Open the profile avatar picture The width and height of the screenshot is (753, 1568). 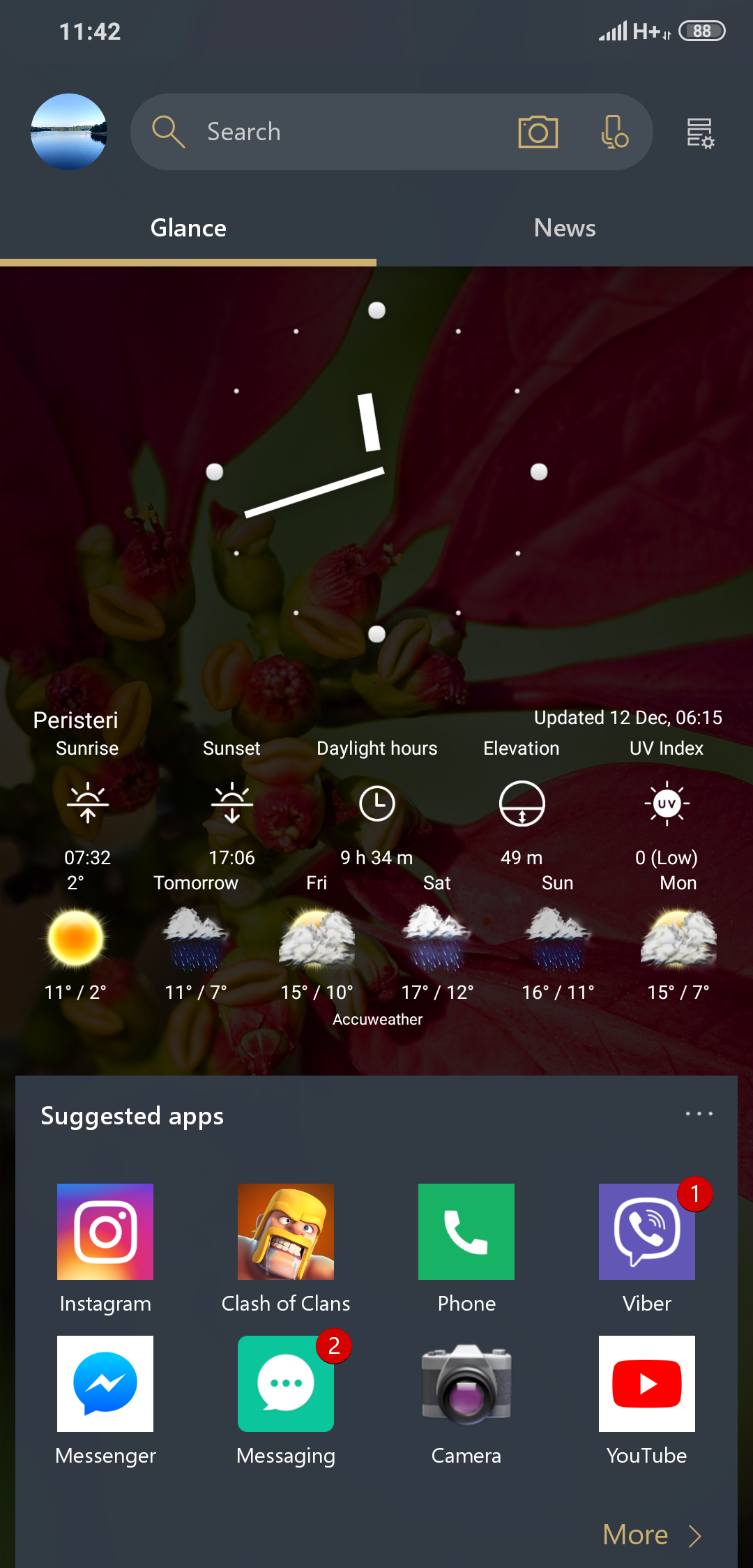click(x=69, y=132)
